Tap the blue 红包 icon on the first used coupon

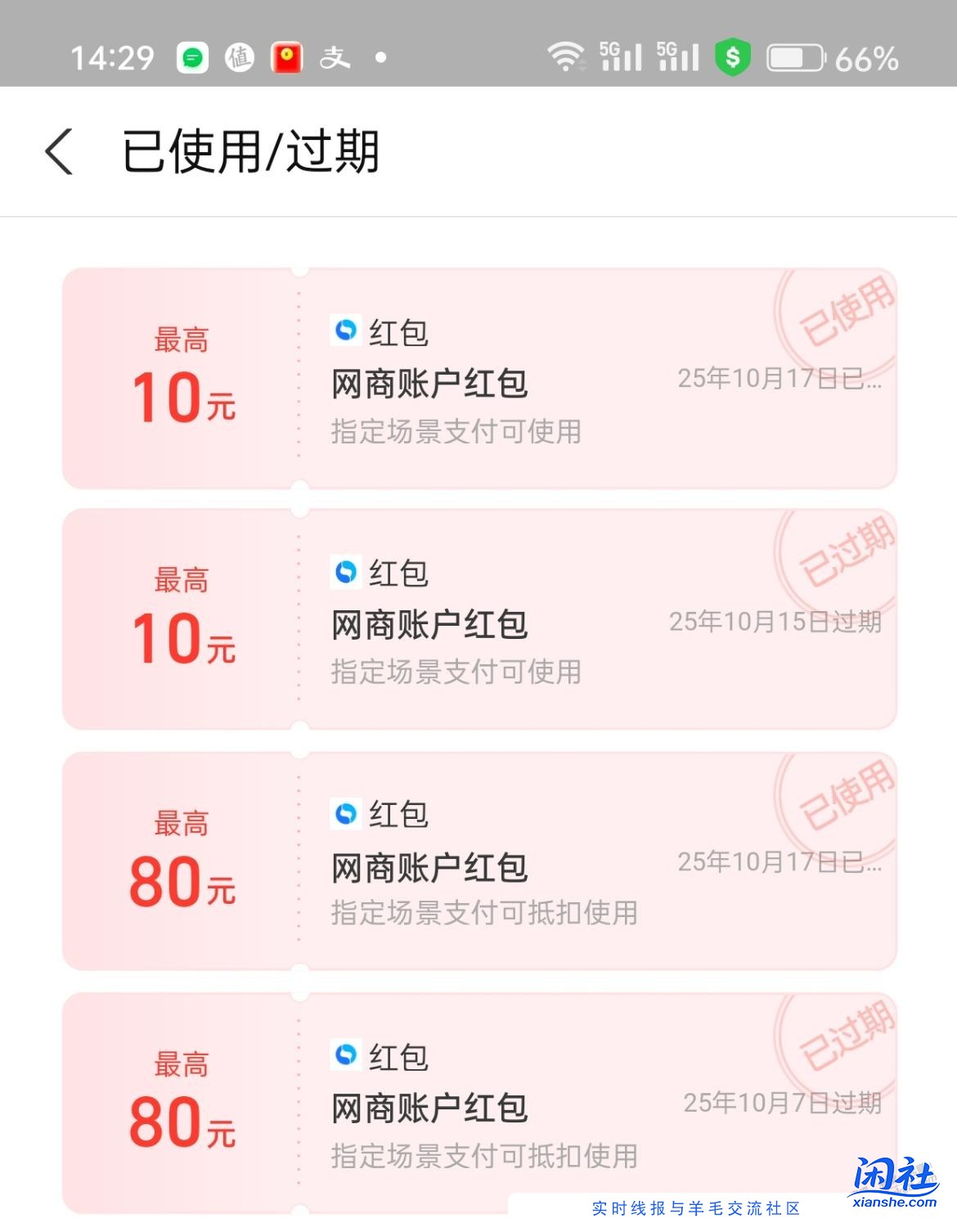coord(346,331)
